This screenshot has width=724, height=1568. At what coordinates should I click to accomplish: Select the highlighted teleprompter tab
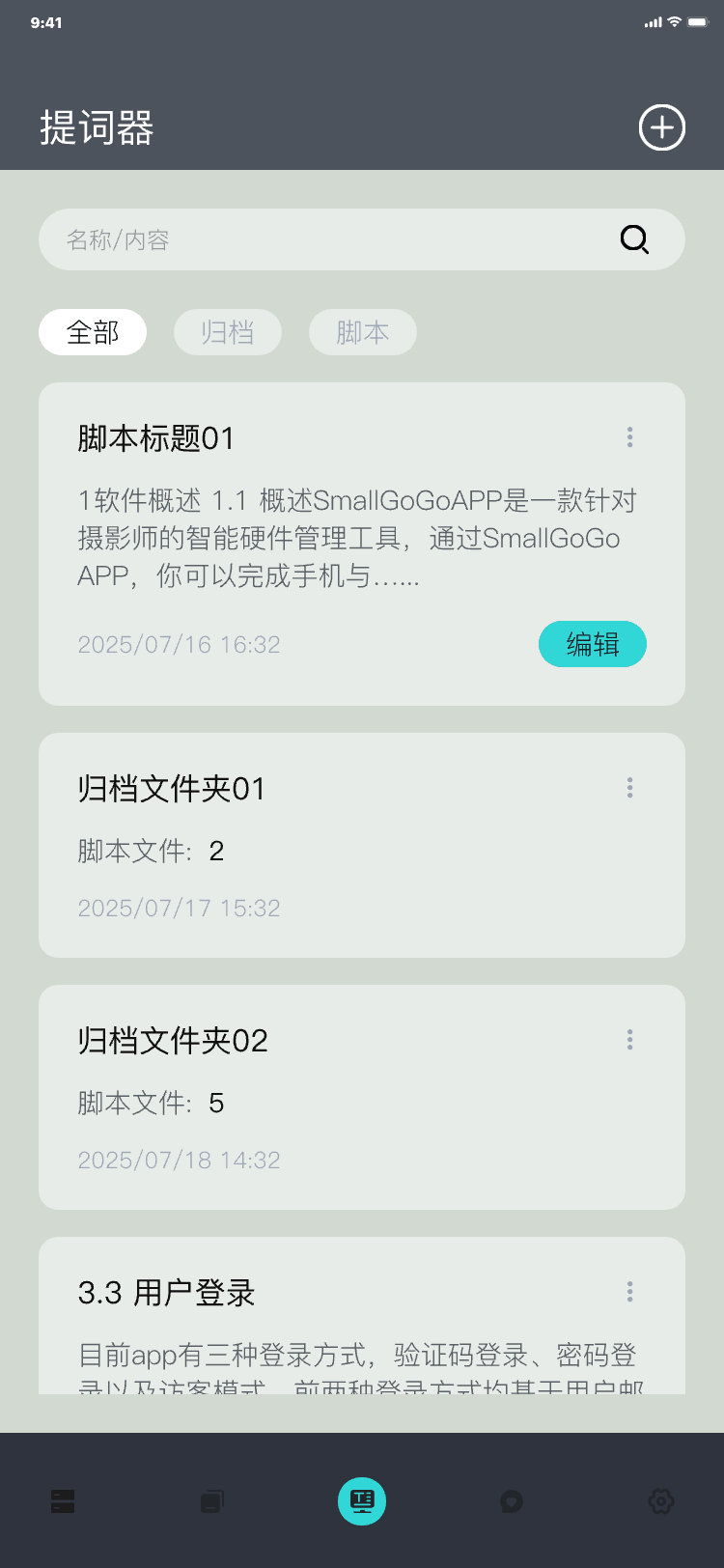click(362, 1501)
